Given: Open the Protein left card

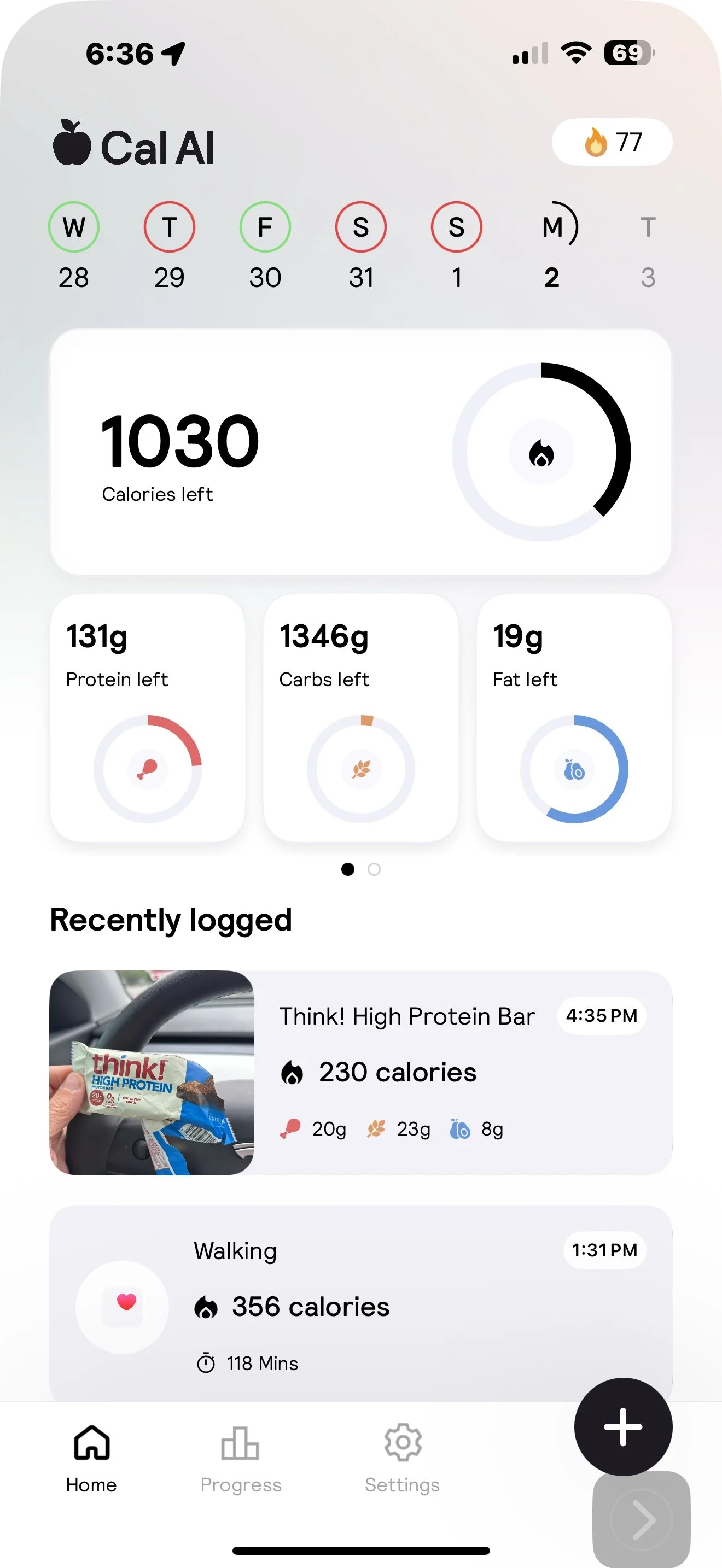Looking at the screenshot, I should pyautogui.click(x=147, y=718).
